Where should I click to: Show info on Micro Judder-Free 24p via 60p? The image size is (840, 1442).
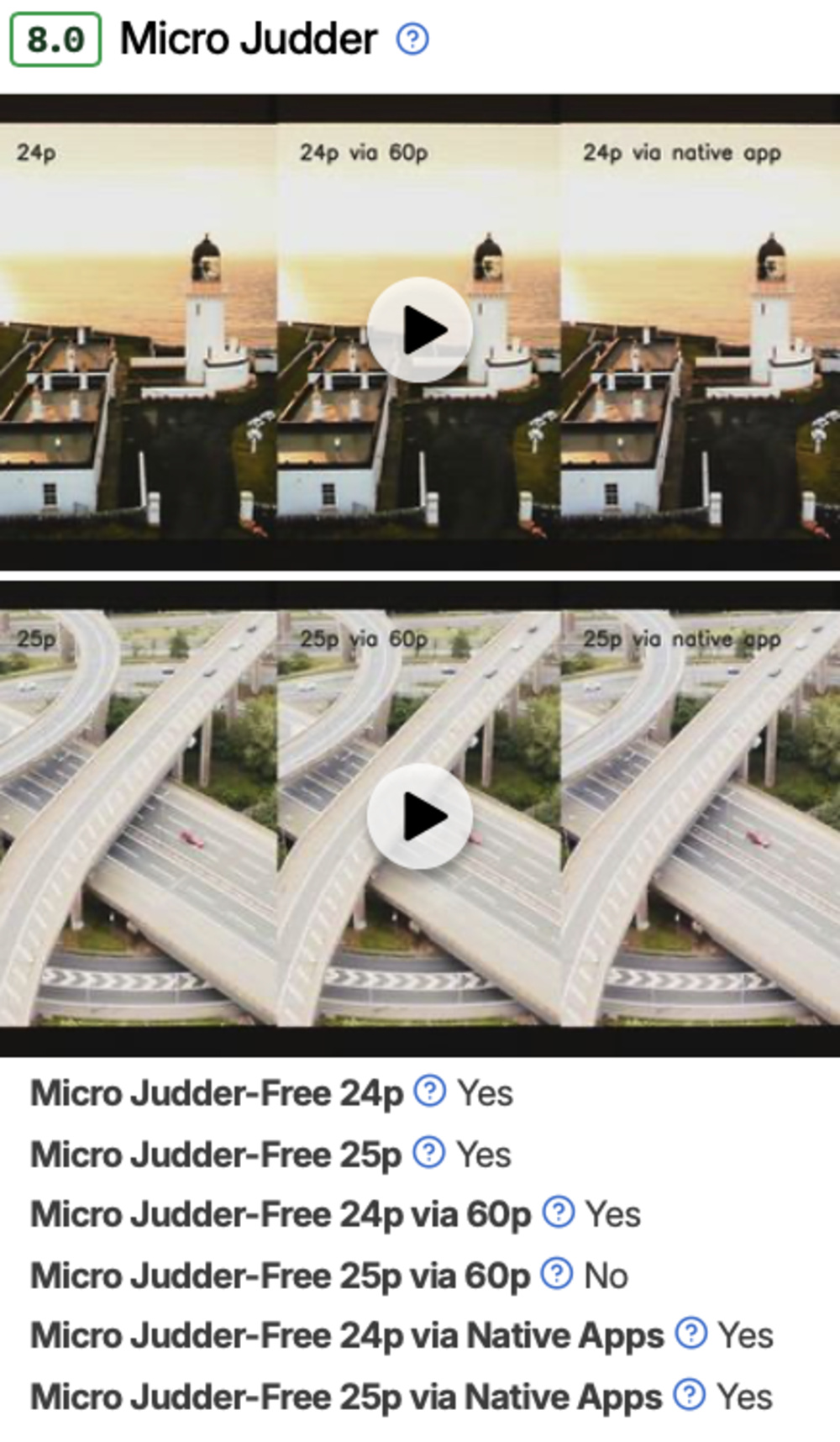point(559,1213)
